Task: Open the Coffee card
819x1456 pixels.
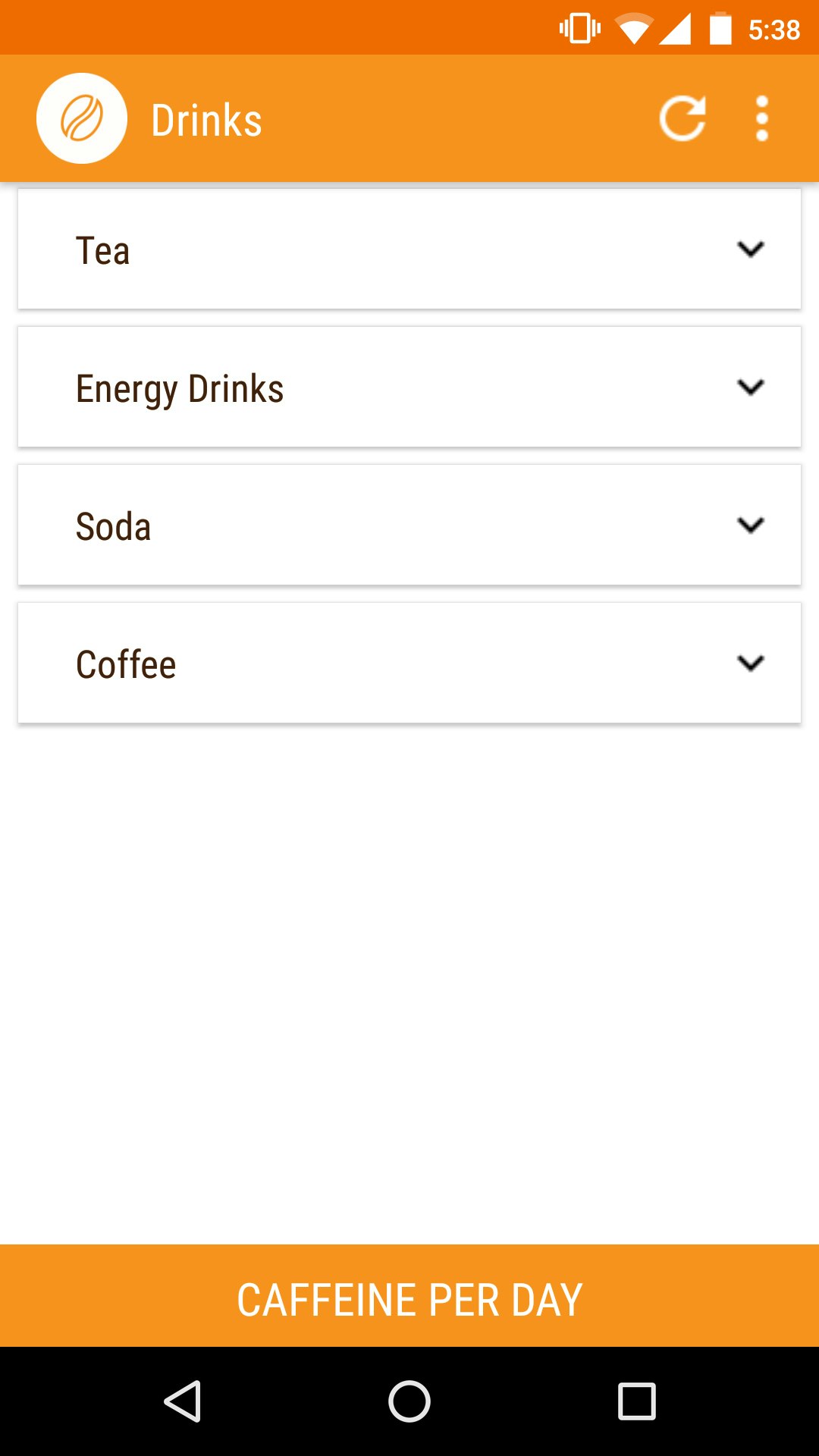Action: 303,663
